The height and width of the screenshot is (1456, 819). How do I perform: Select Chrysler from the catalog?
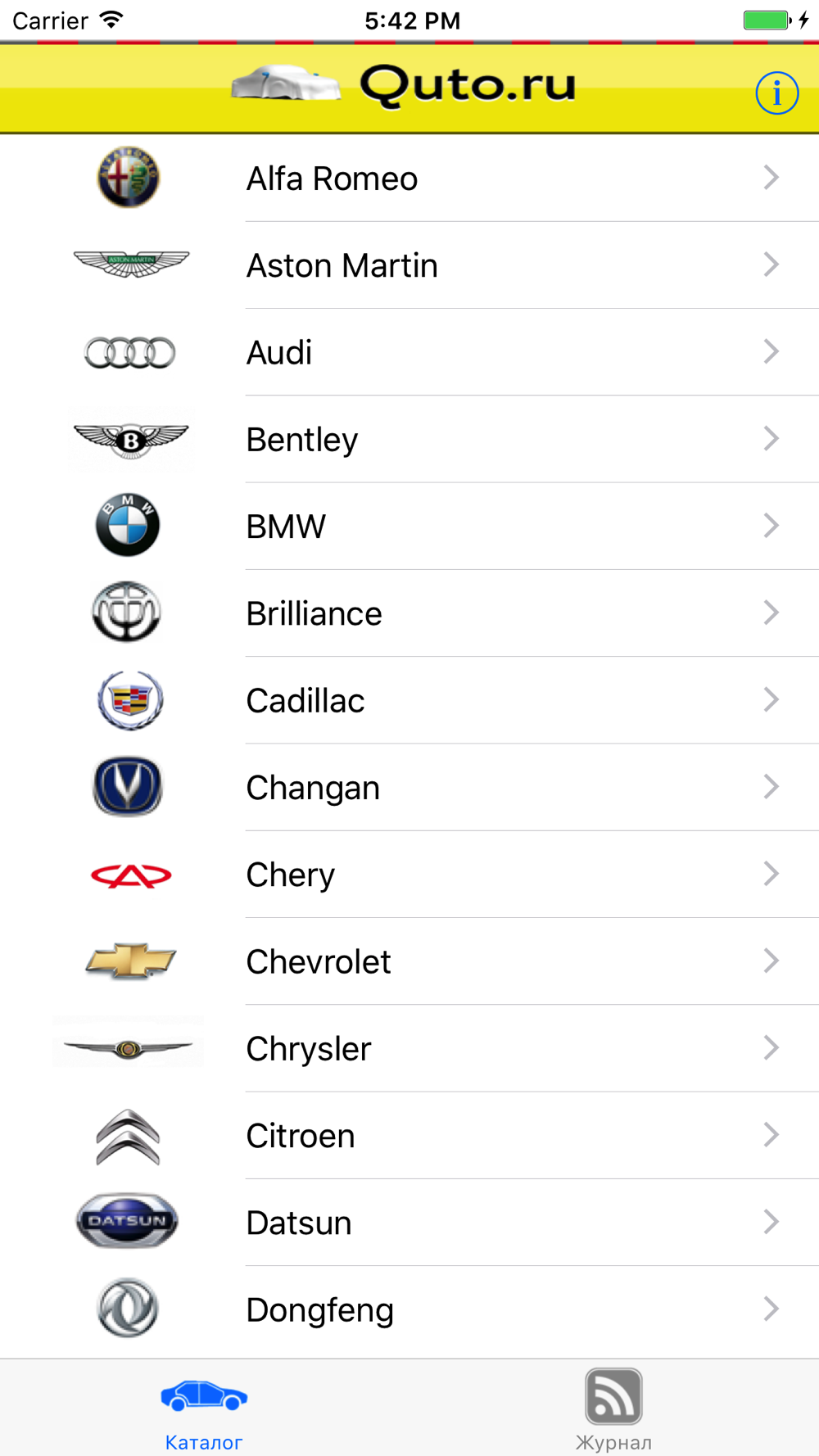coord(409,1048)
